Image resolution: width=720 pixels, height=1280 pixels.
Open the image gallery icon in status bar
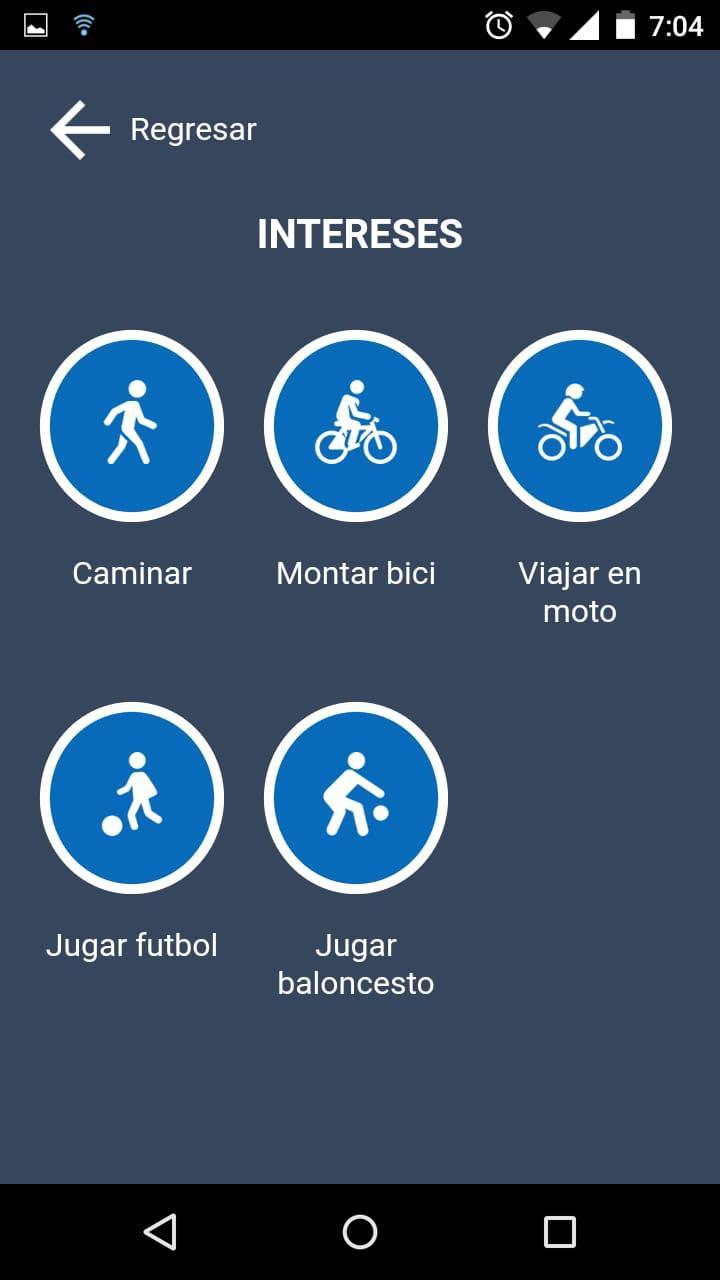point(35,25)
